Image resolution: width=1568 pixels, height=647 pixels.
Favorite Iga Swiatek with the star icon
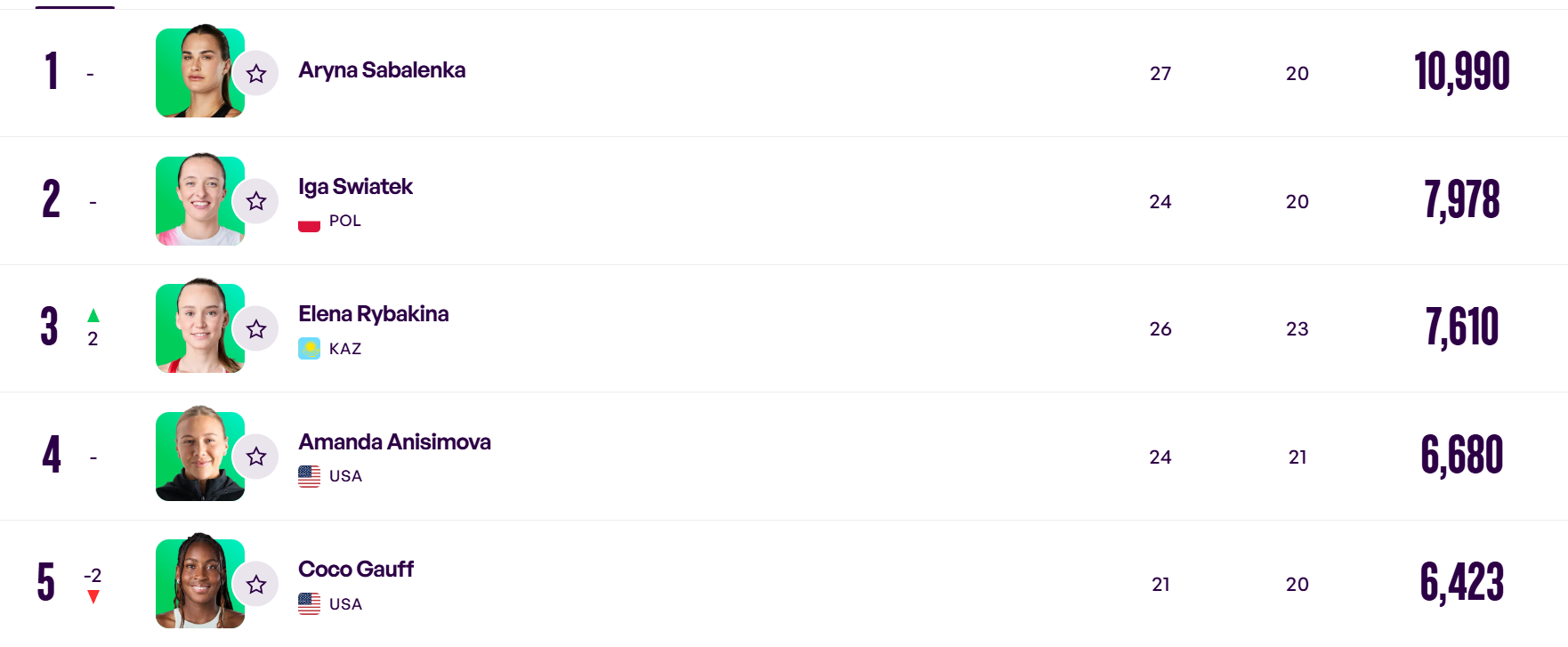point(256,201)
